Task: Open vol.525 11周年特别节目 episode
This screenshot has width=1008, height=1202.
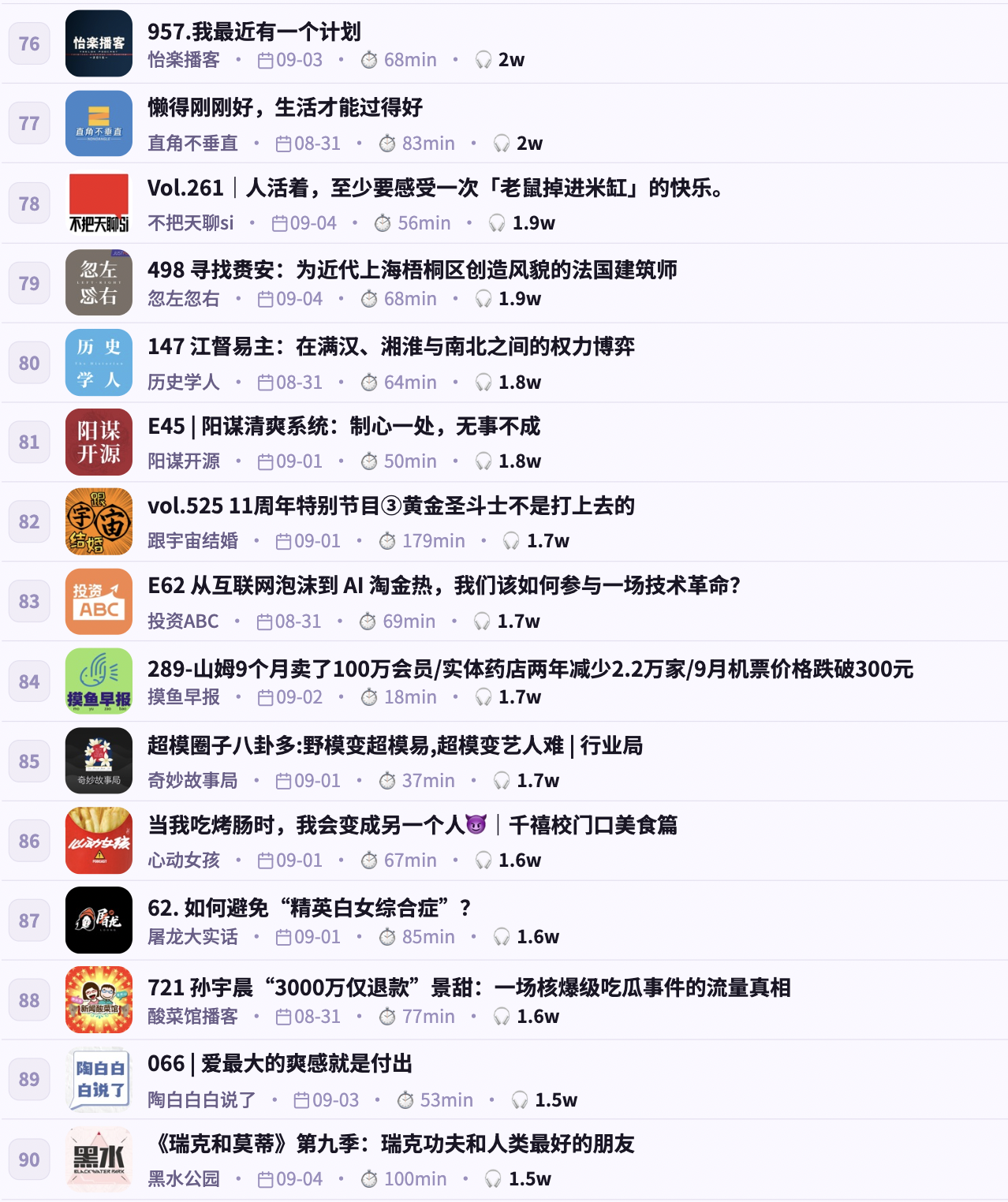Action: click(x=391, y=506)
